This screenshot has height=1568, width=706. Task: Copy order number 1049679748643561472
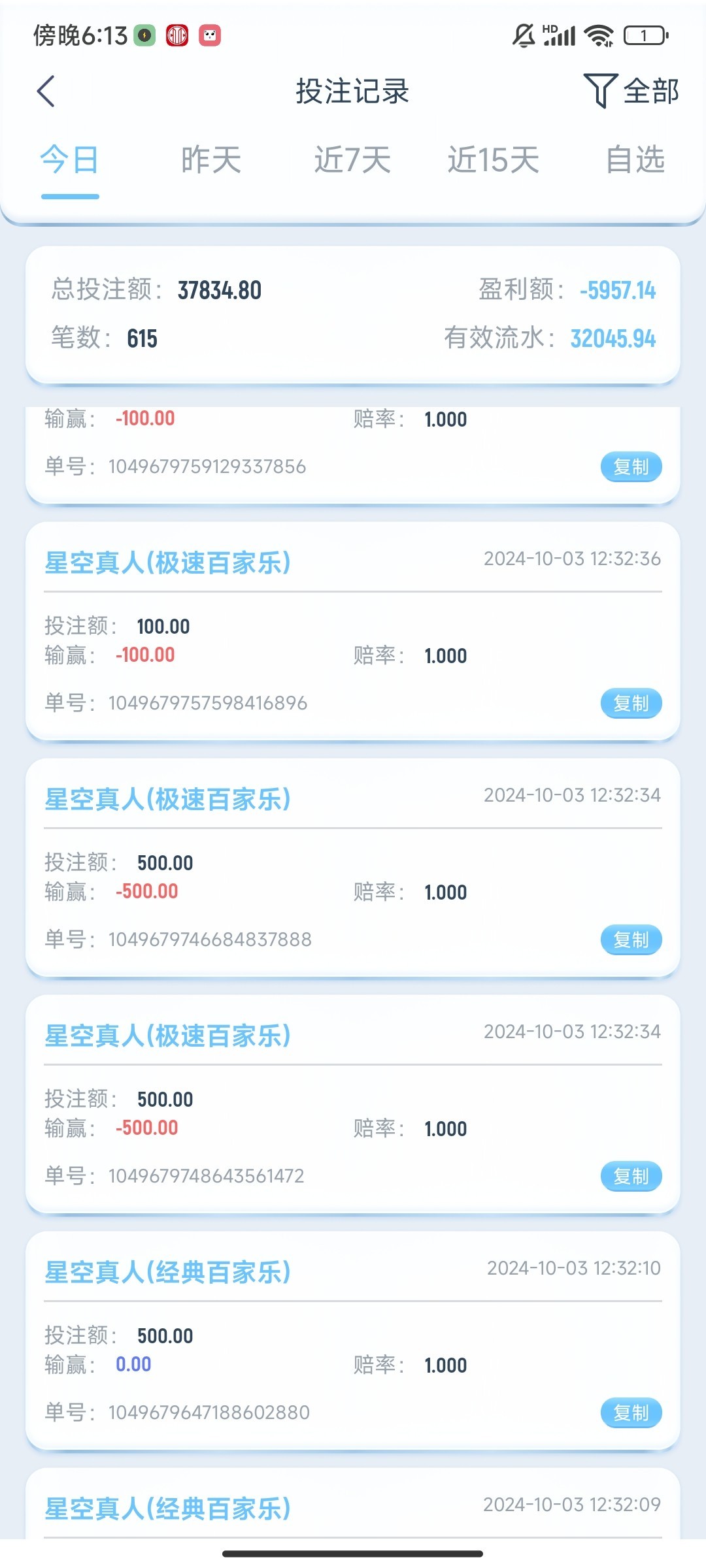[x=631, y=1176]
